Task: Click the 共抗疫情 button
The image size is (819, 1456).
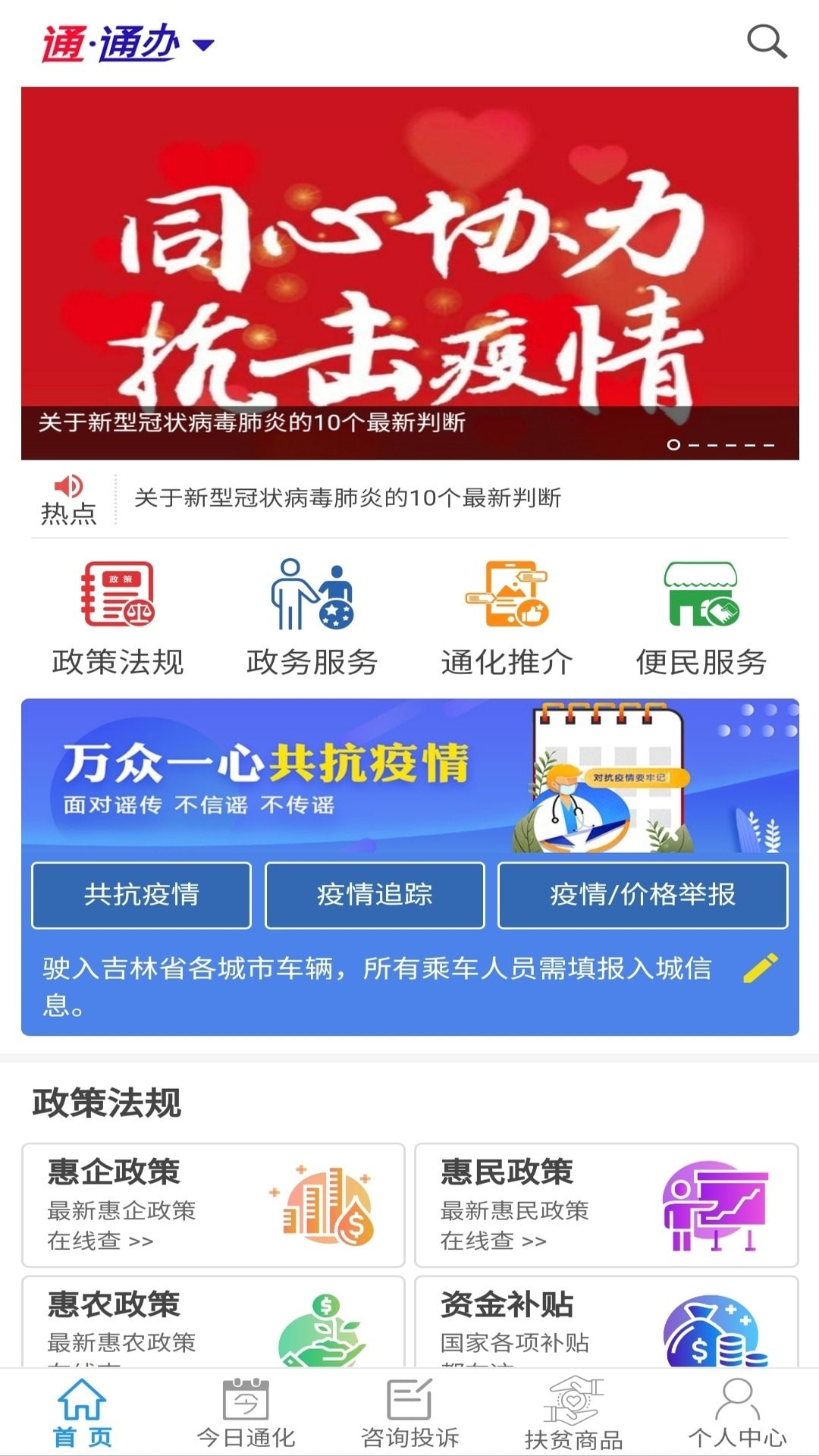Action: (140, 895)
